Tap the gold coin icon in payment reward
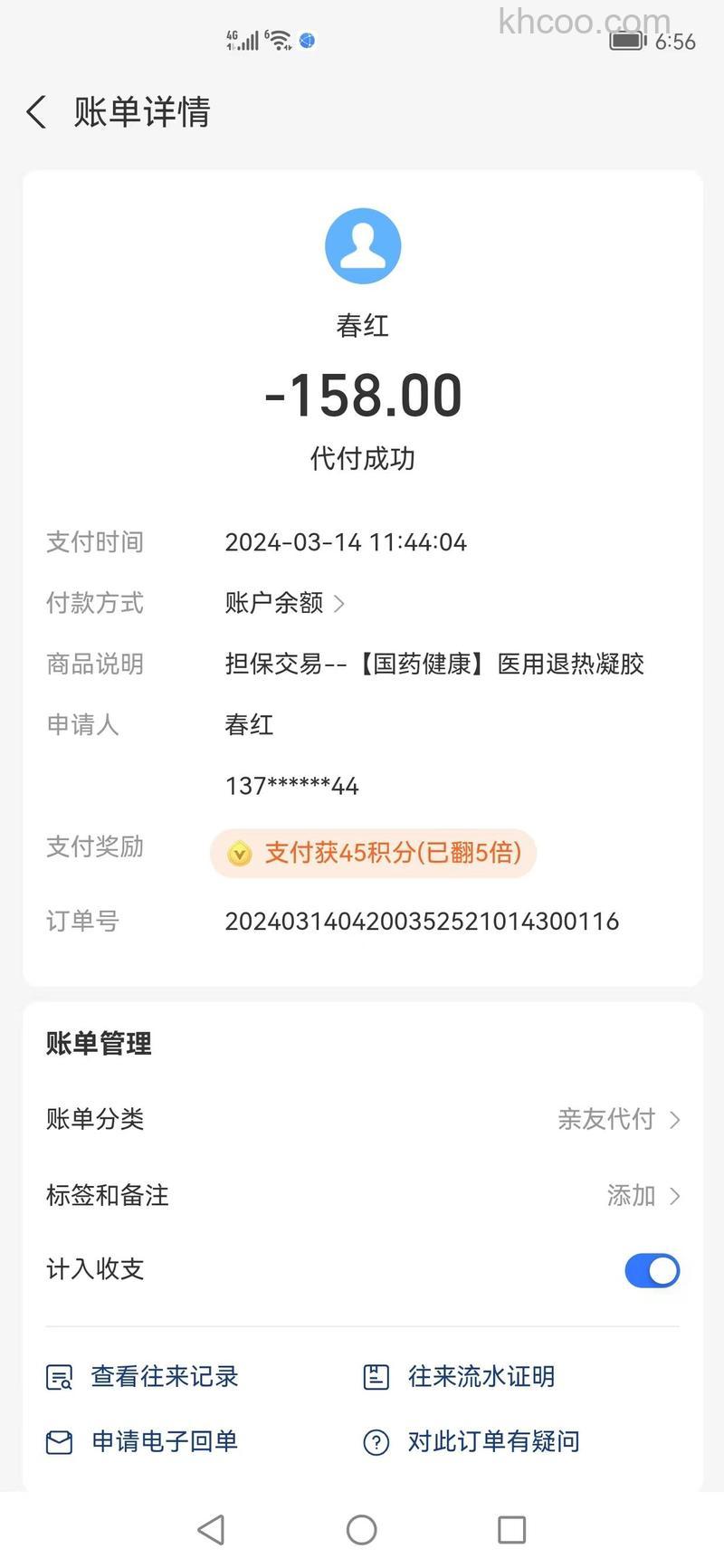 (238, 853)
